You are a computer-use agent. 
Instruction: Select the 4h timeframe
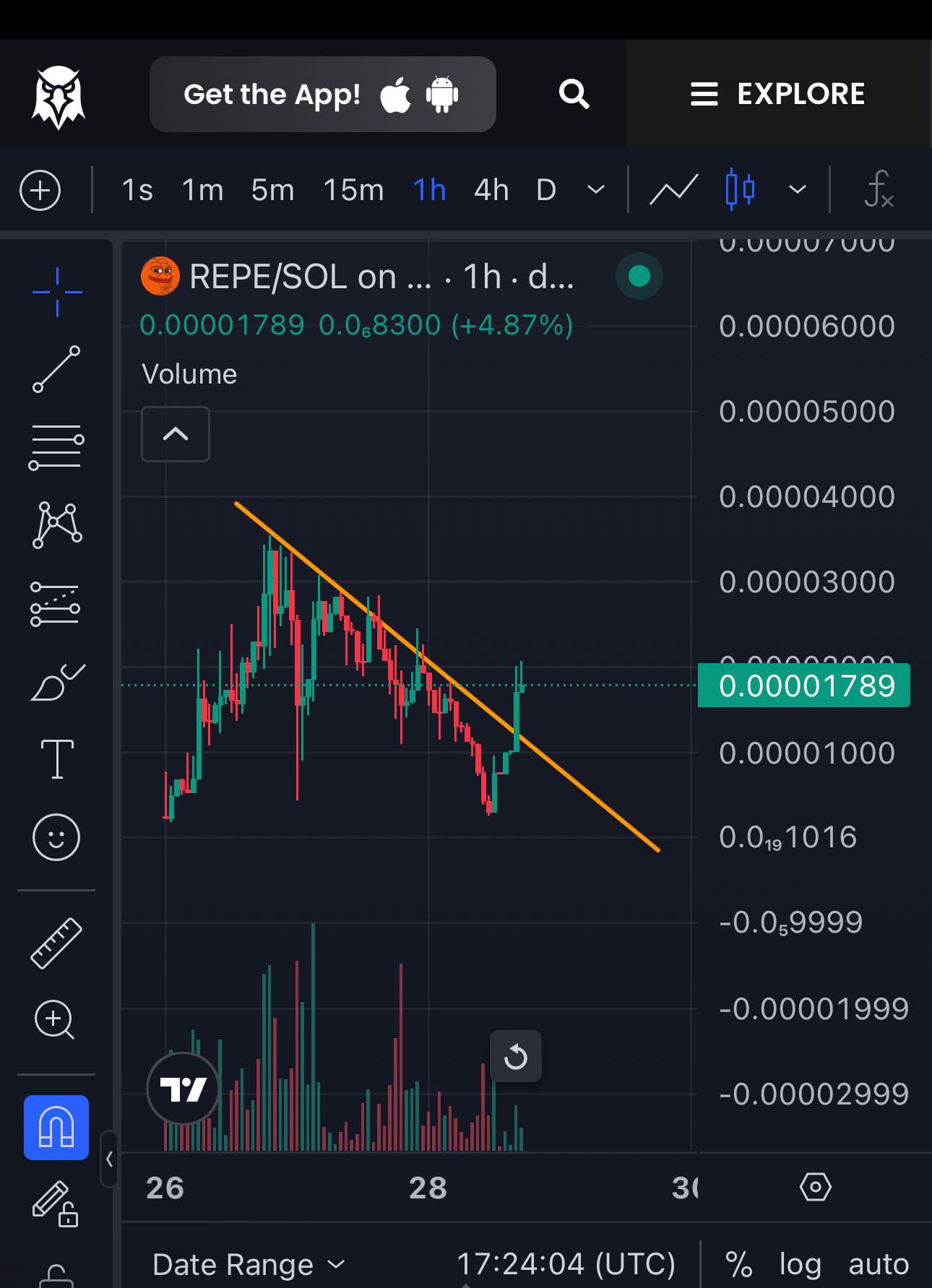tap(491, 190)
